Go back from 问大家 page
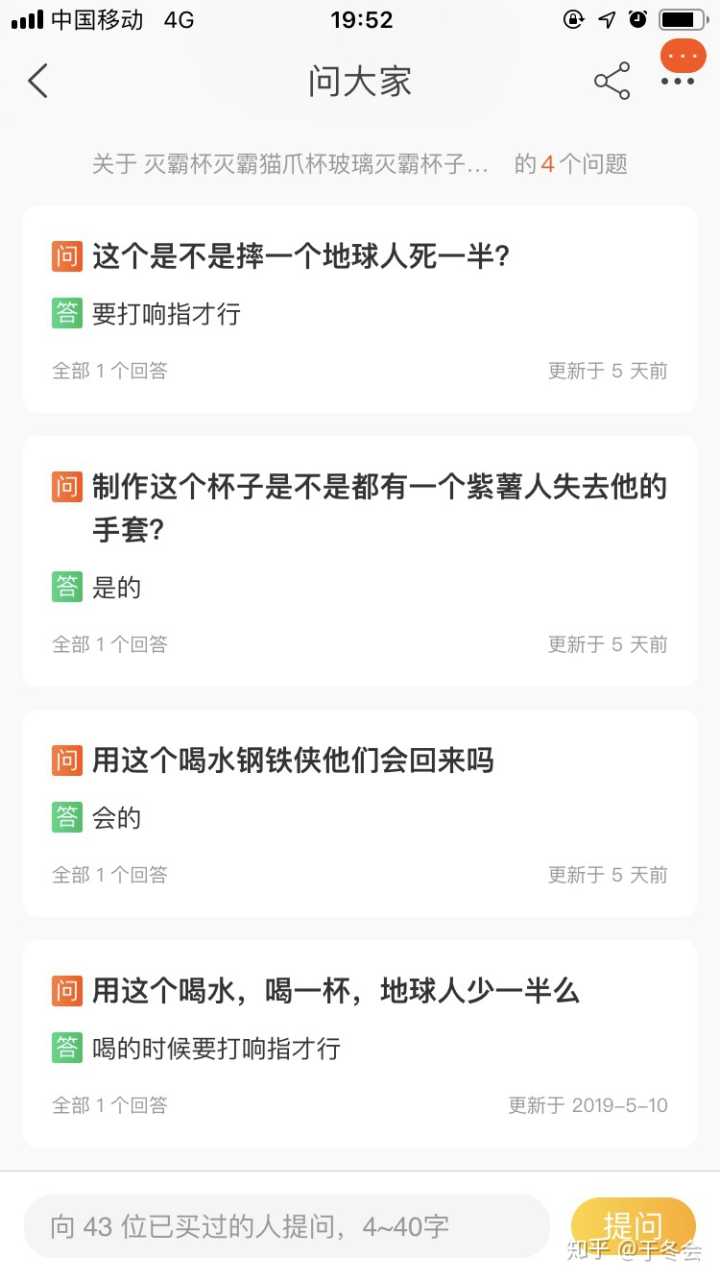Viewport: 720px width, 1281px height. pyautogui.click(x=38, y=81)
